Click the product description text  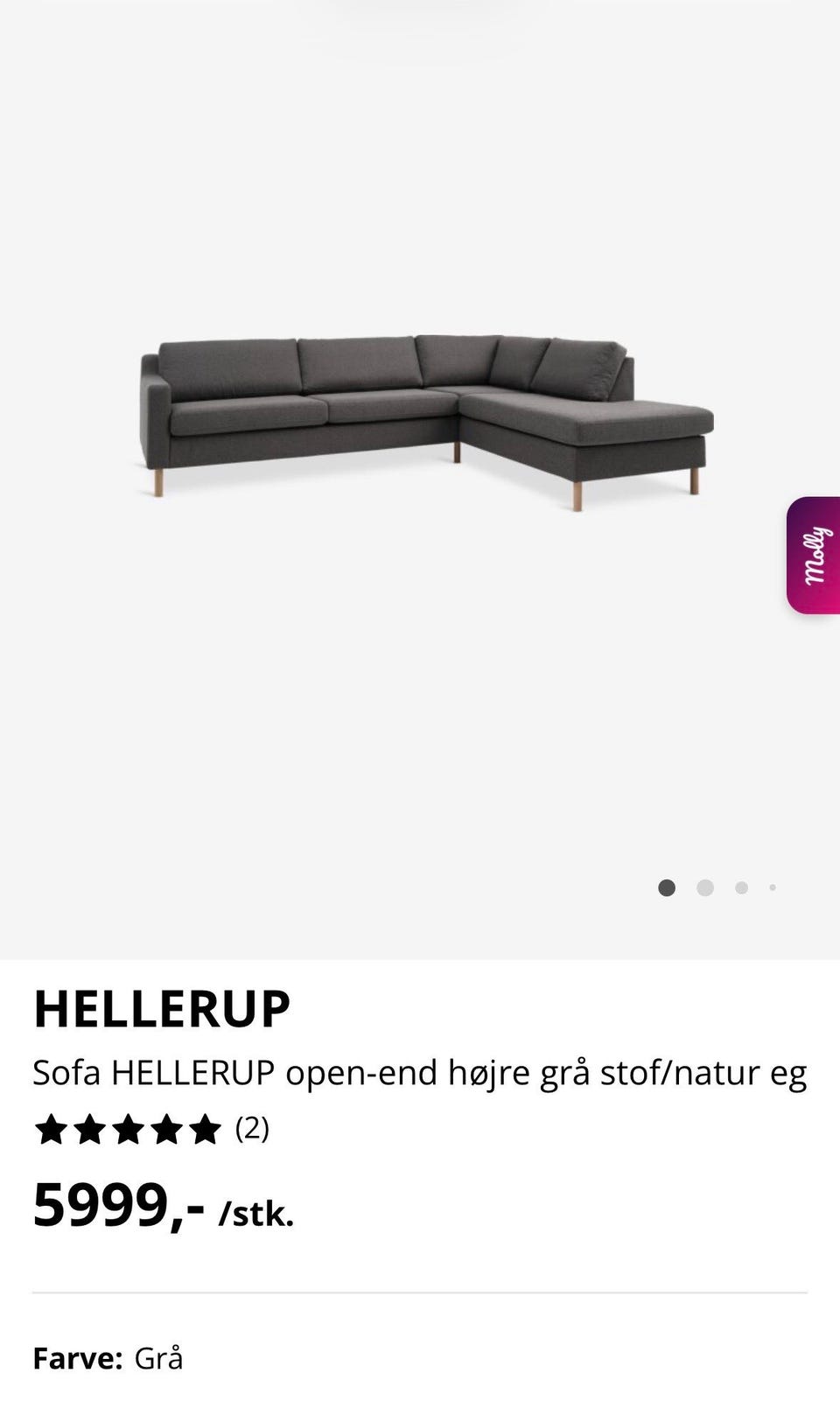tap(420, 1072)
